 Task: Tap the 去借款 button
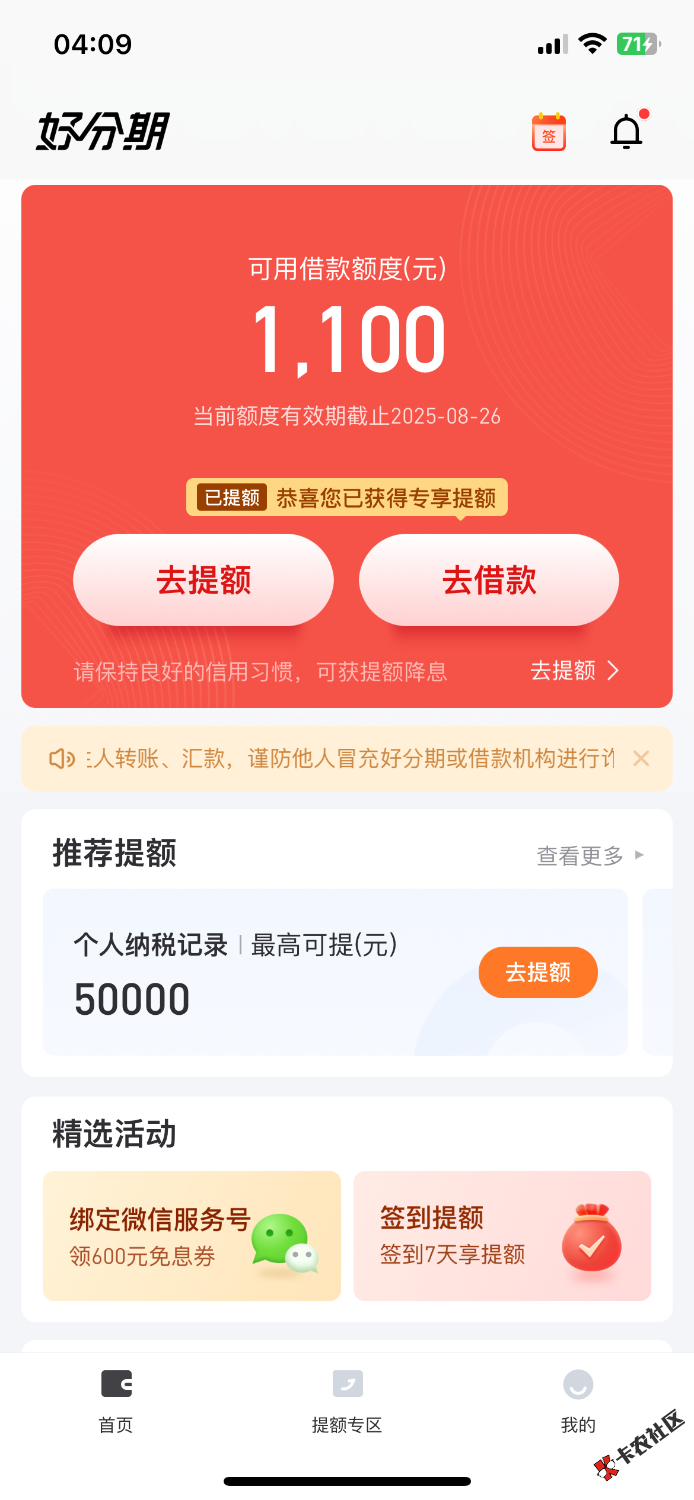489,581
